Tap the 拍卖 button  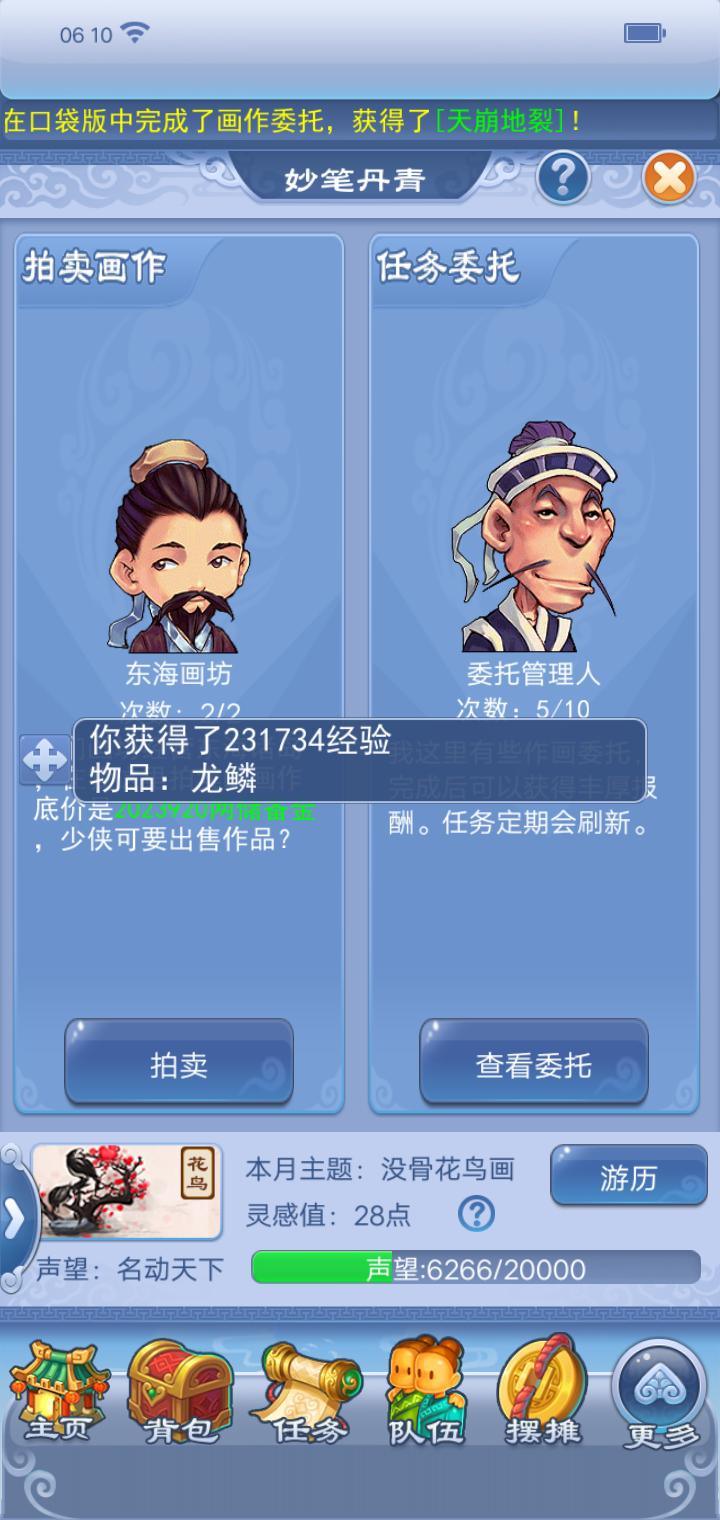click(179, 1064)
